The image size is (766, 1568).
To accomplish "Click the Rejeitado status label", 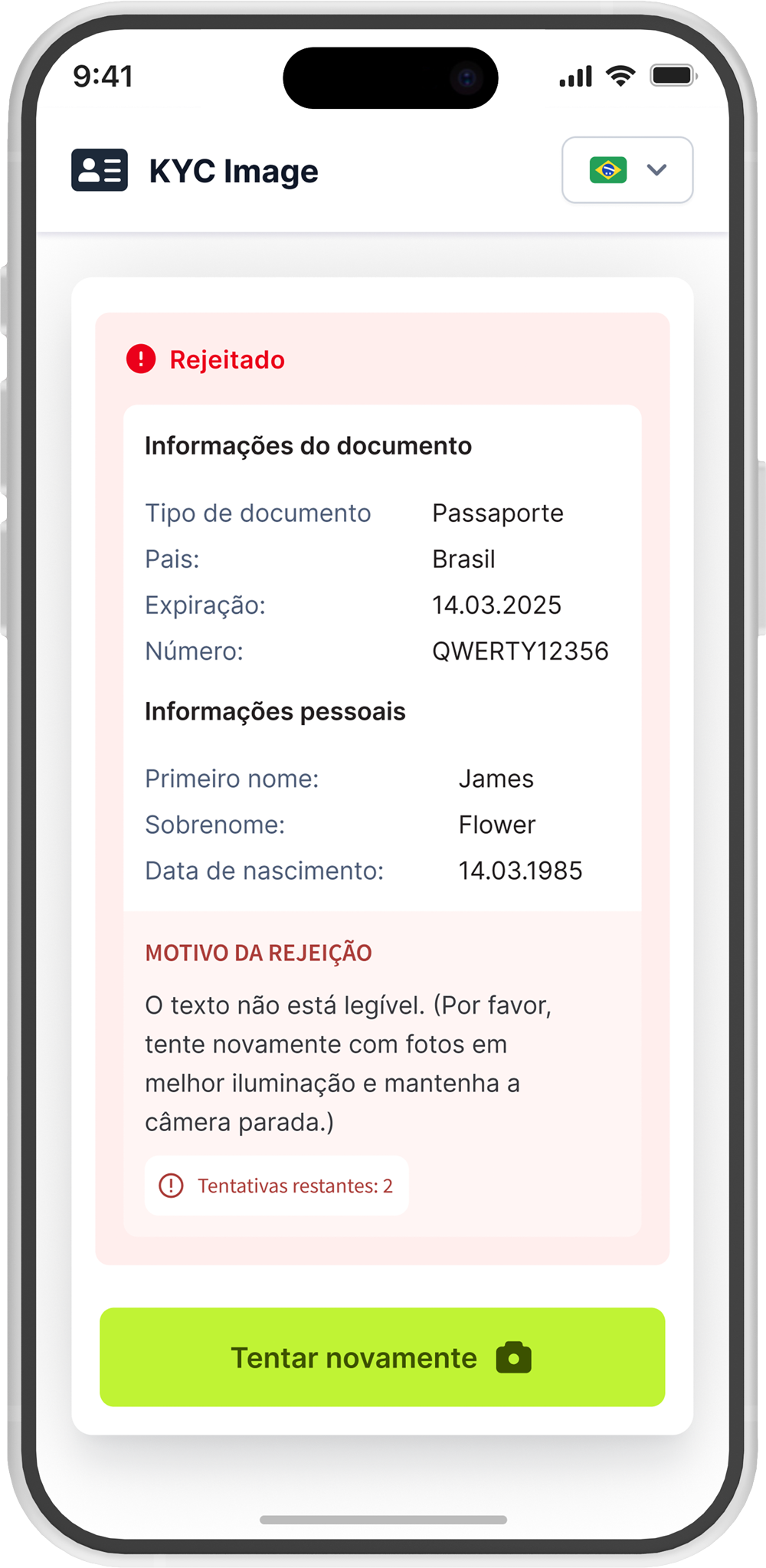I will tap(227, 359).
